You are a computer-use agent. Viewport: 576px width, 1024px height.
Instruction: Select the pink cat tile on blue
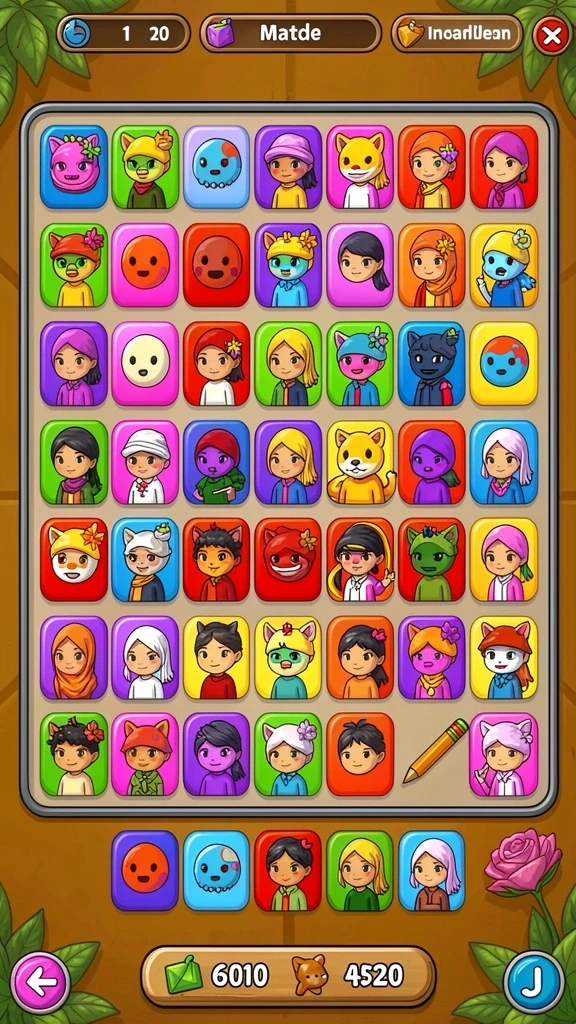point(73,167)
